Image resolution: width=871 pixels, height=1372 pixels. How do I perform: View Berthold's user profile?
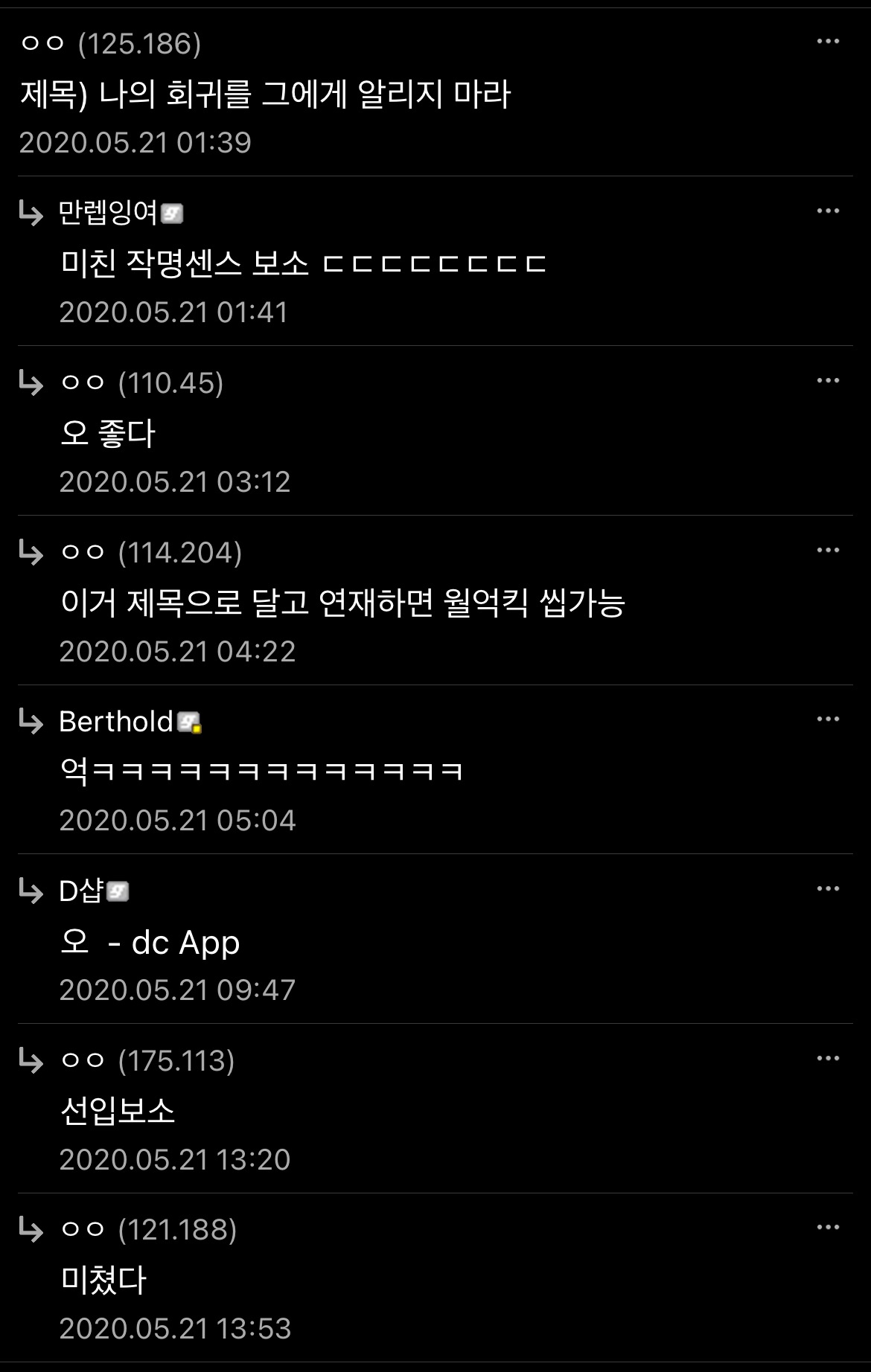pyautogui.click(x=116, y=722)
